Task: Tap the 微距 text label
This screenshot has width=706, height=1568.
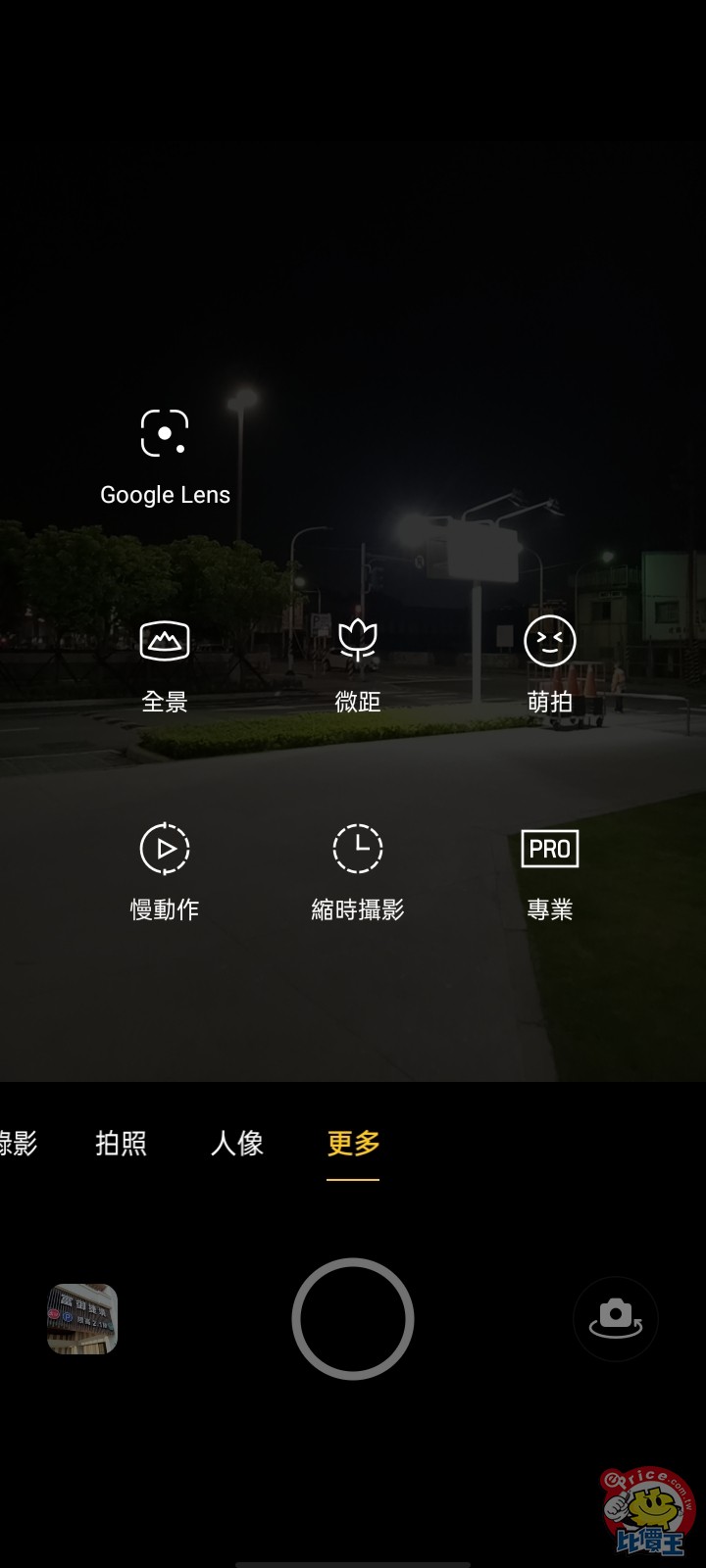Action: (x=357, y=700)
